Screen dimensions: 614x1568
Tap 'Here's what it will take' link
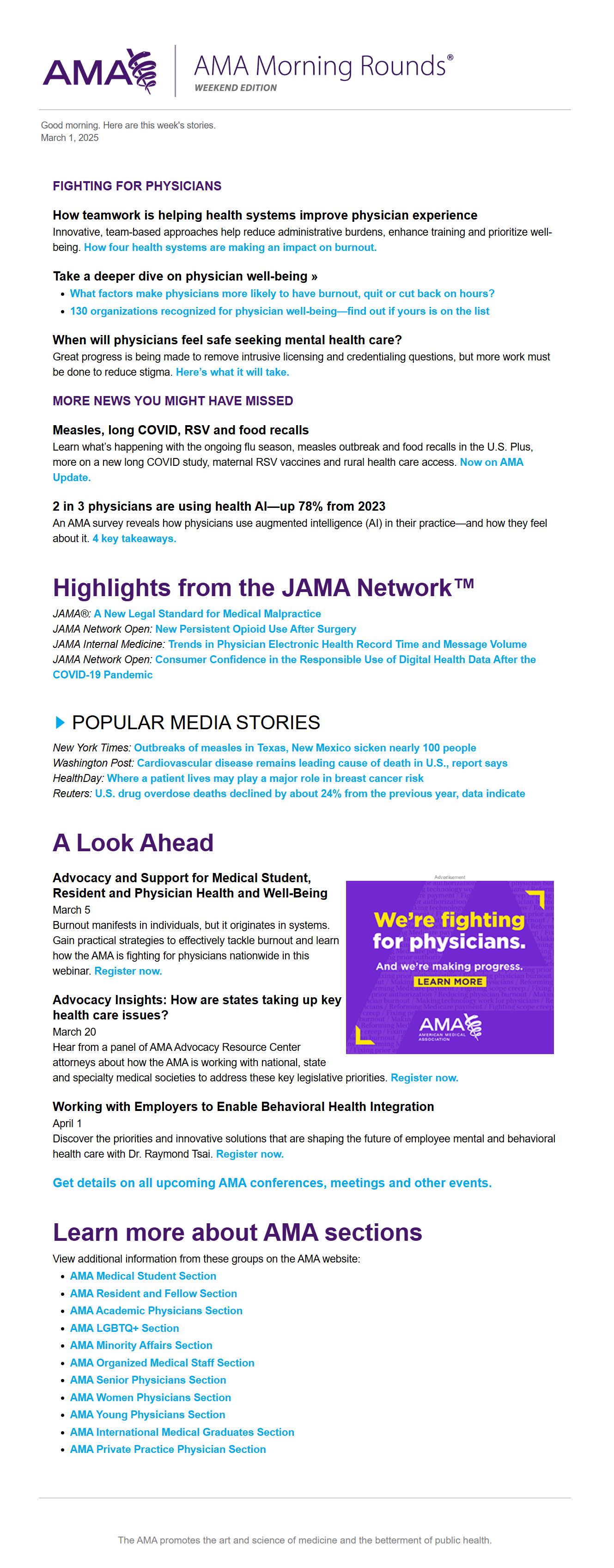(232, 372)
